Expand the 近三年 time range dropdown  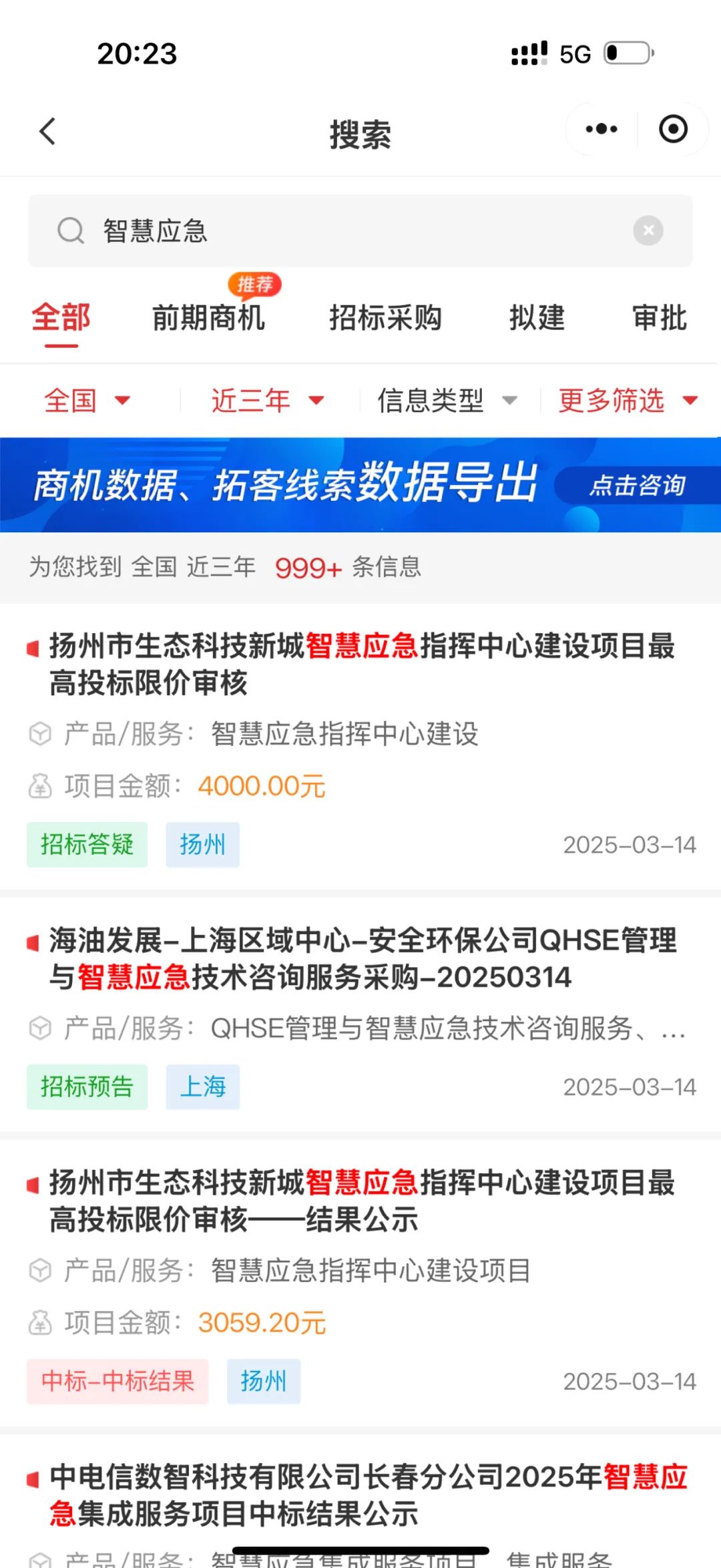(x=267, y=401)
